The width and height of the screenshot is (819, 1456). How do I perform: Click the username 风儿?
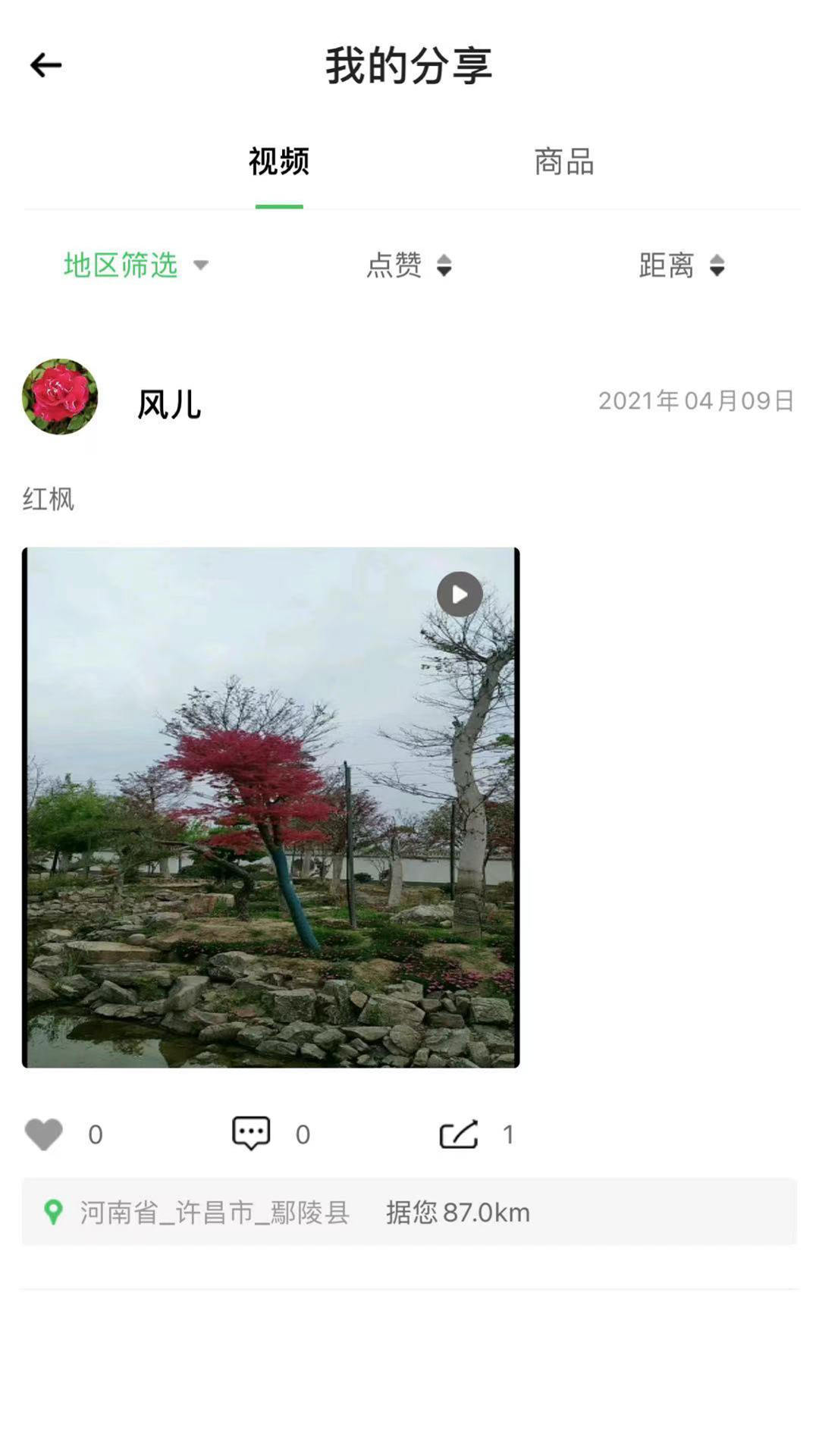(168, 404)
